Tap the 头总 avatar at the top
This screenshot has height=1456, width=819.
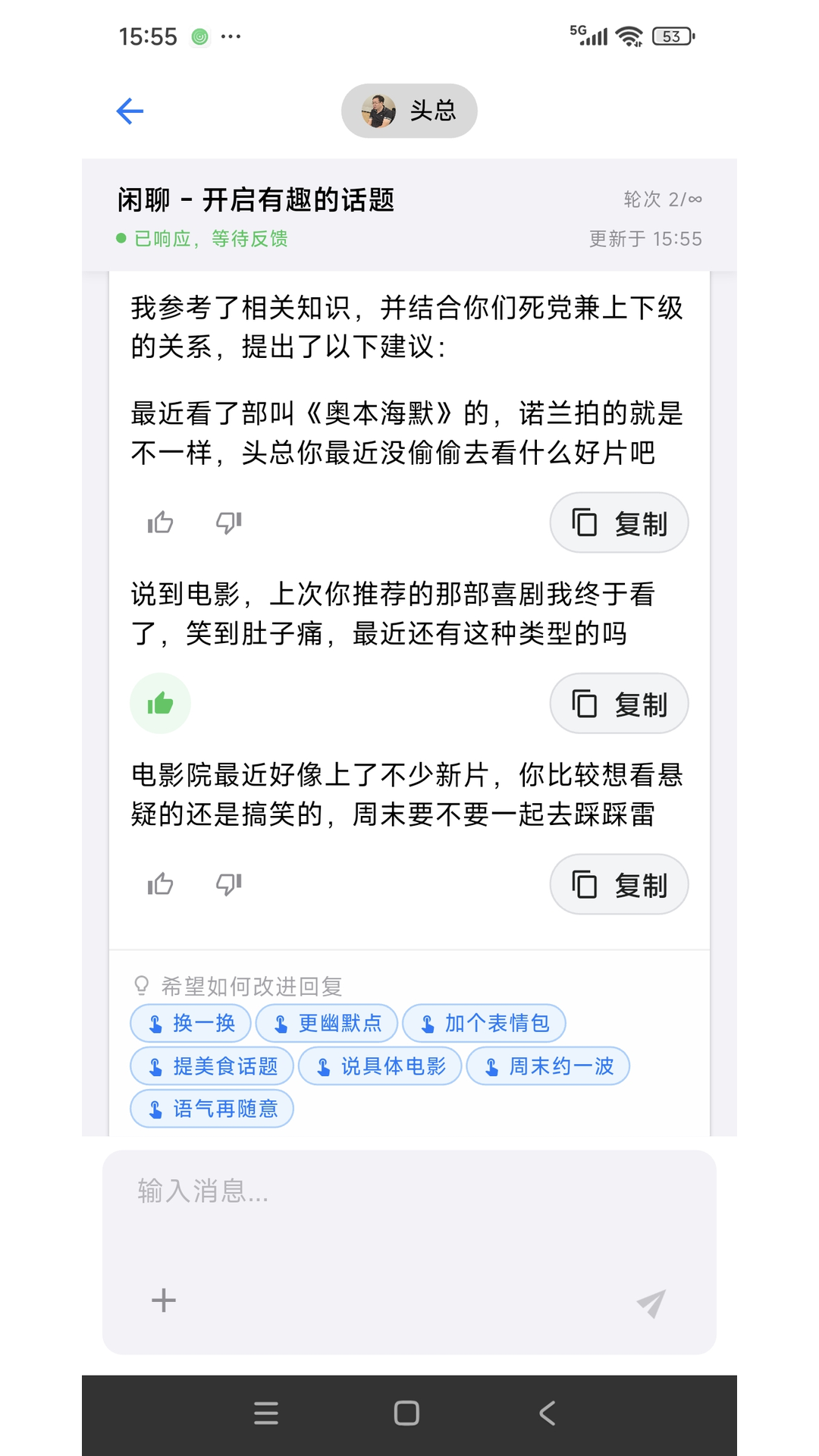pos(377,110)
